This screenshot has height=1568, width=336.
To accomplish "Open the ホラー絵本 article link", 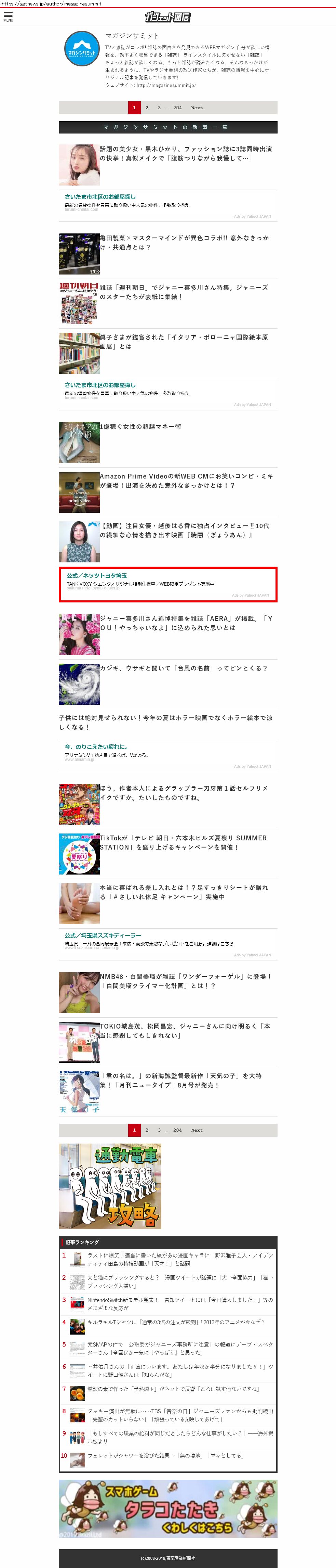I will (165, 722).
